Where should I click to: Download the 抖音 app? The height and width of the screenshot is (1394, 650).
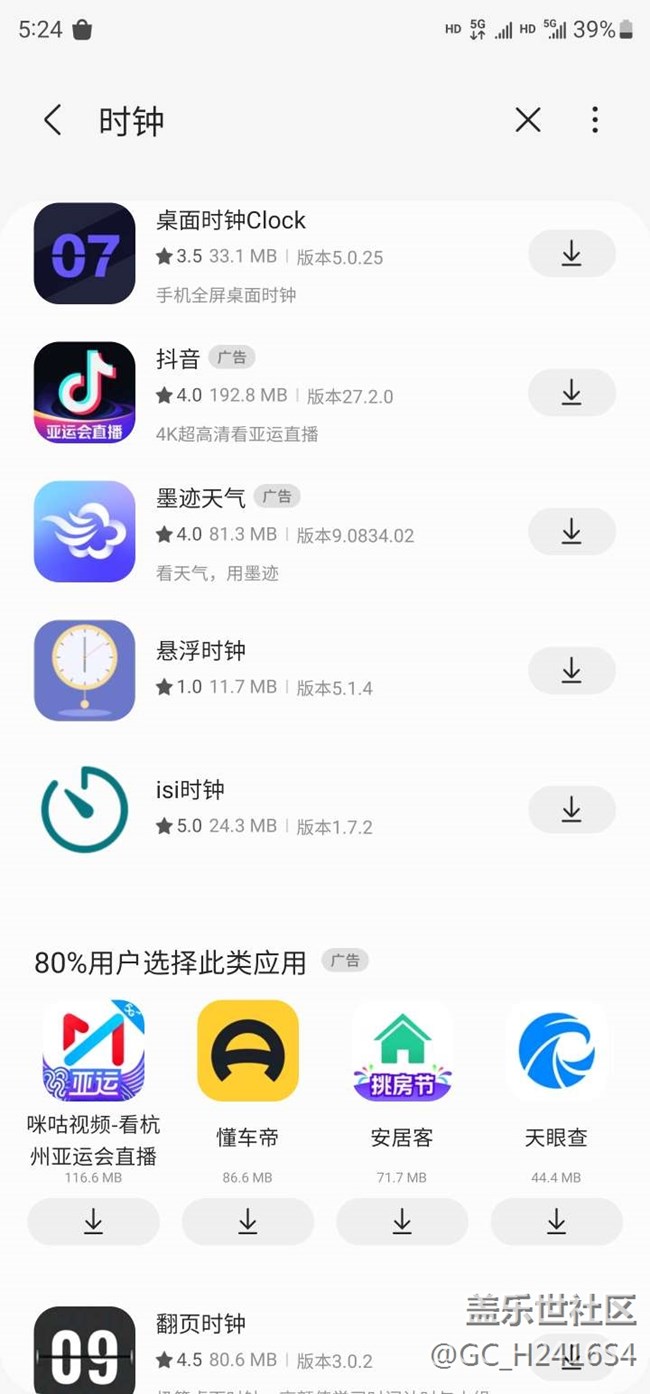coord(571,393)
